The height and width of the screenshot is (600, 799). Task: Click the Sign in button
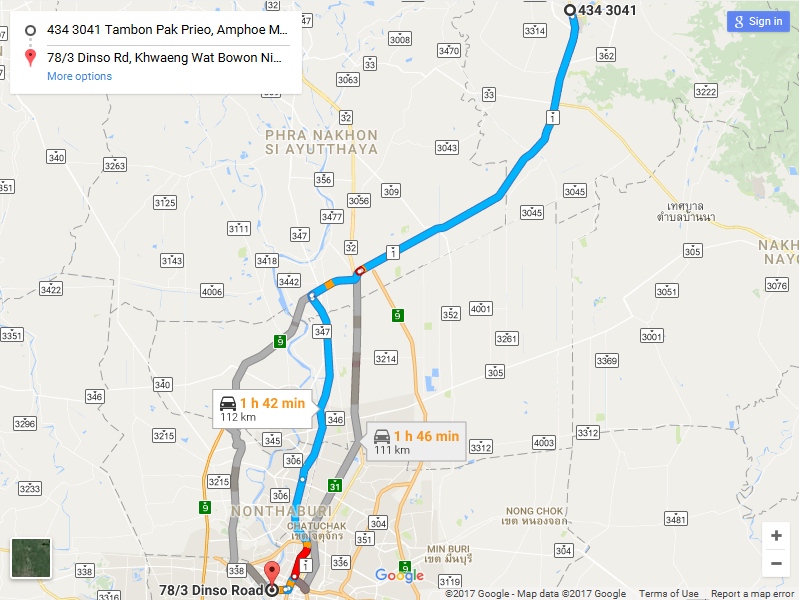pos(758,21)
